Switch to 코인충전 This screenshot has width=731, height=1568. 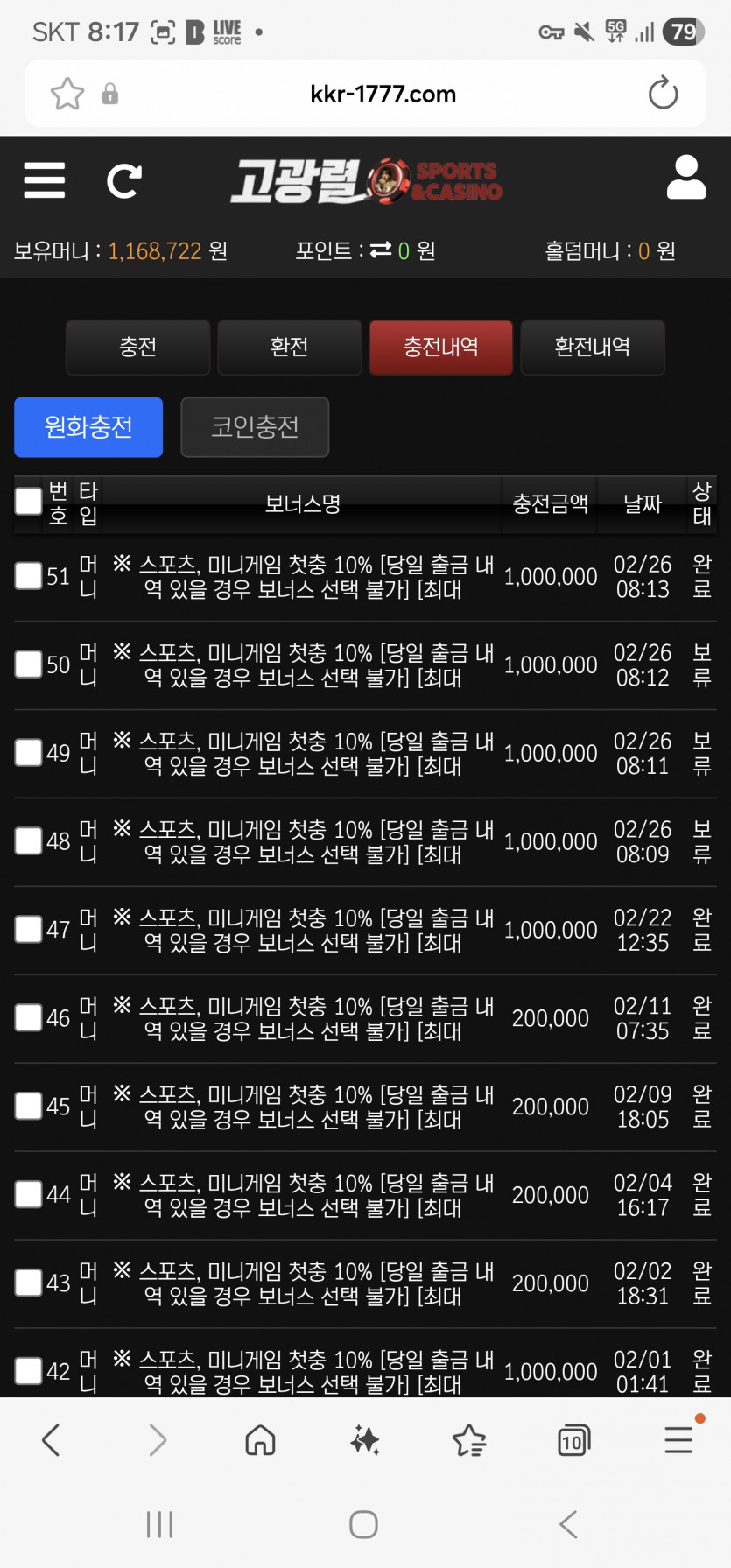pyautogui.click(x=255, y=427)
